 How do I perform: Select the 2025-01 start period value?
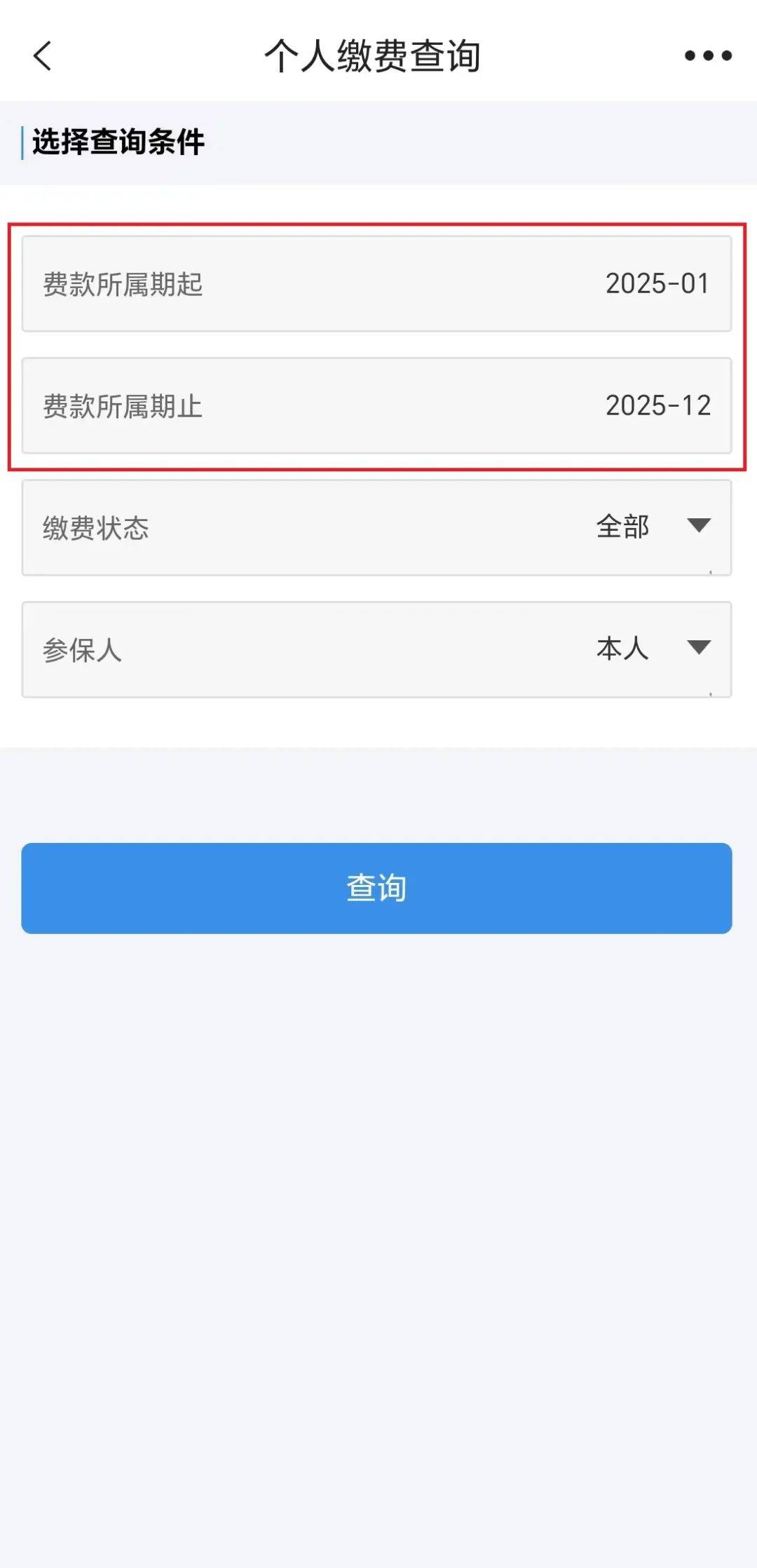coord(659,283)
